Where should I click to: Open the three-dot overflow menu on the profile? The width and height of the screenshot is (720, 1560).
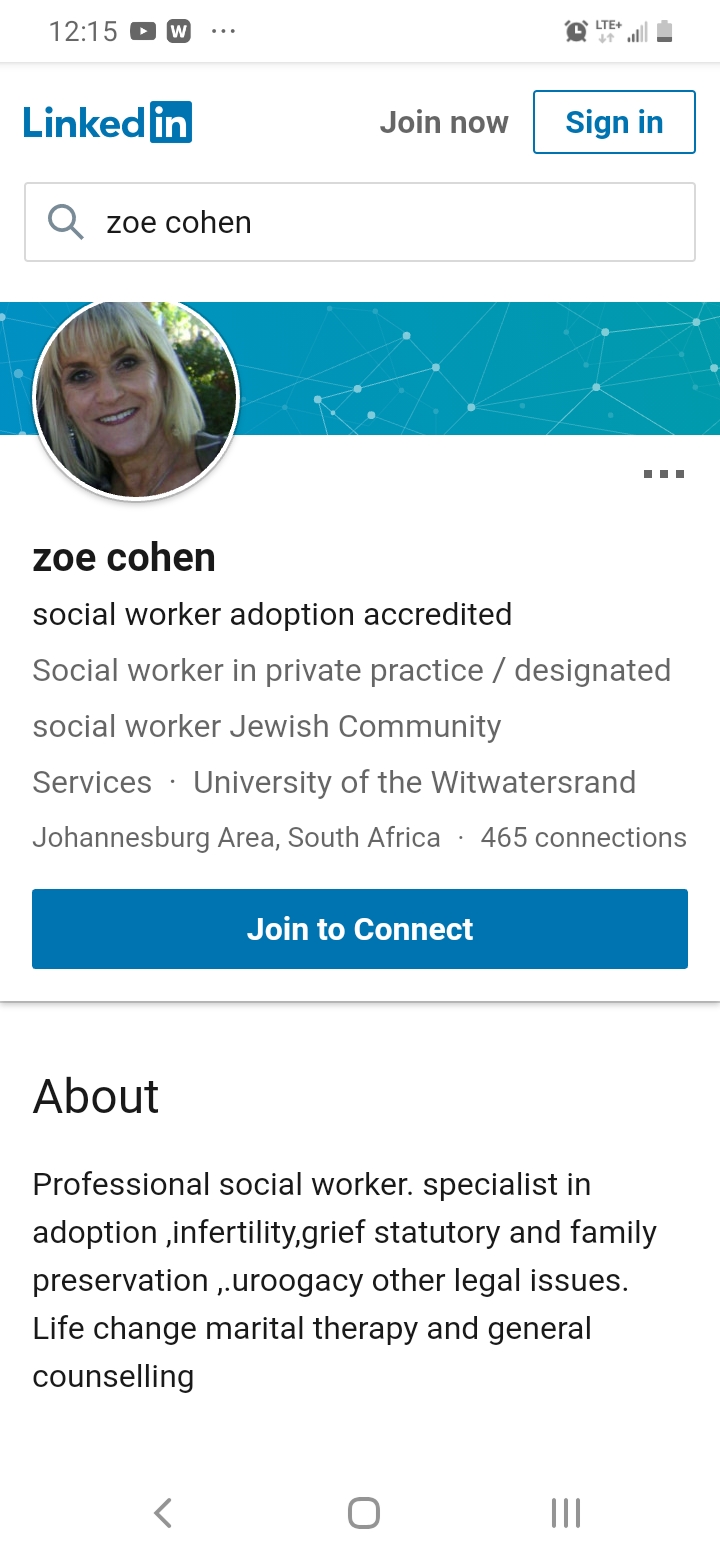point(664,474)
